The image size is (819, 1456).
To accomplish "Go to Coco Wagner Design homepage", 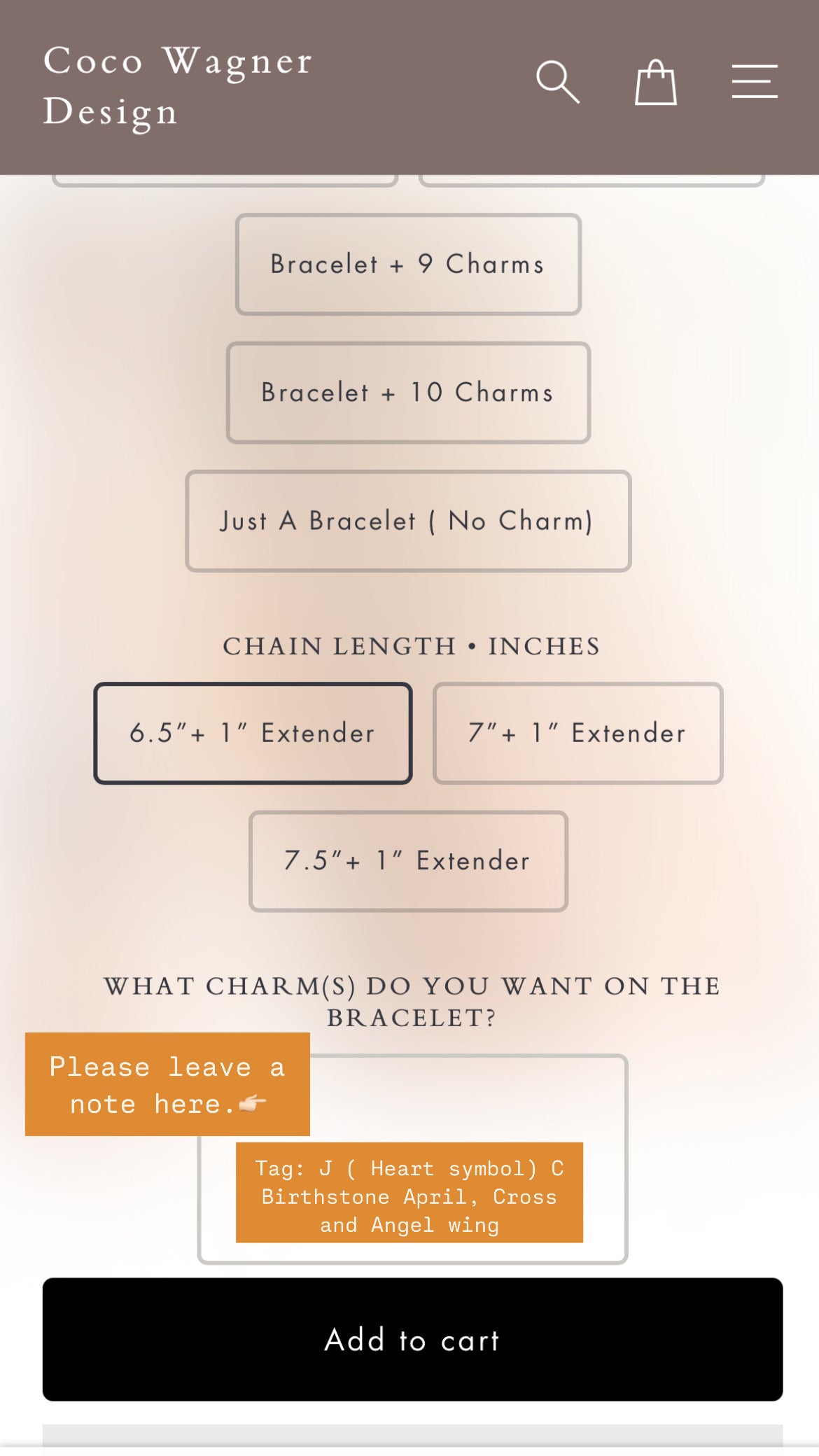I will (178, 86).
